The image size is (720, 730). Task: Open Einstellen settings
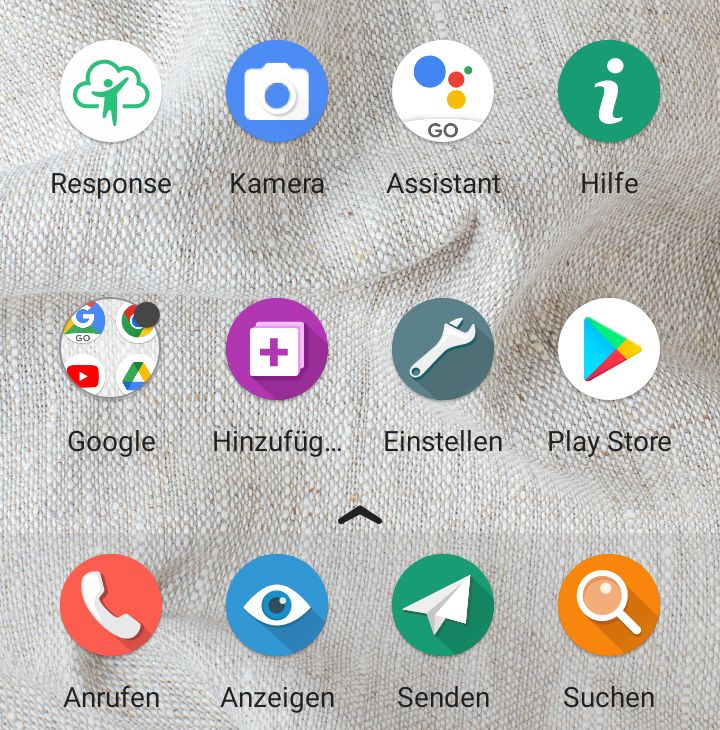point(443,349)
